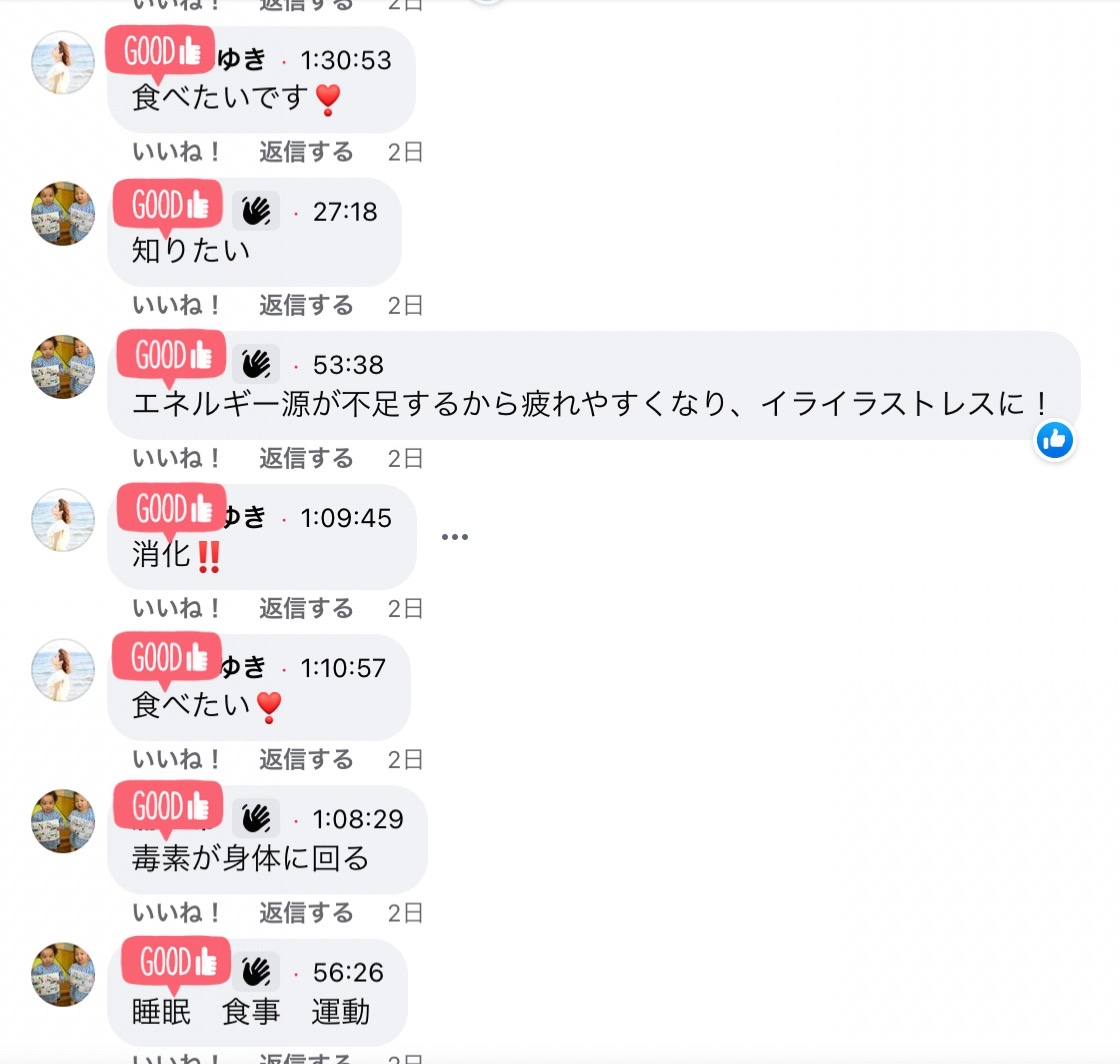Image resolution: width=1120 pixels, height=1064 pixels.
Task: Reply to the comment 食べたいです
Action: pos(306,152)
